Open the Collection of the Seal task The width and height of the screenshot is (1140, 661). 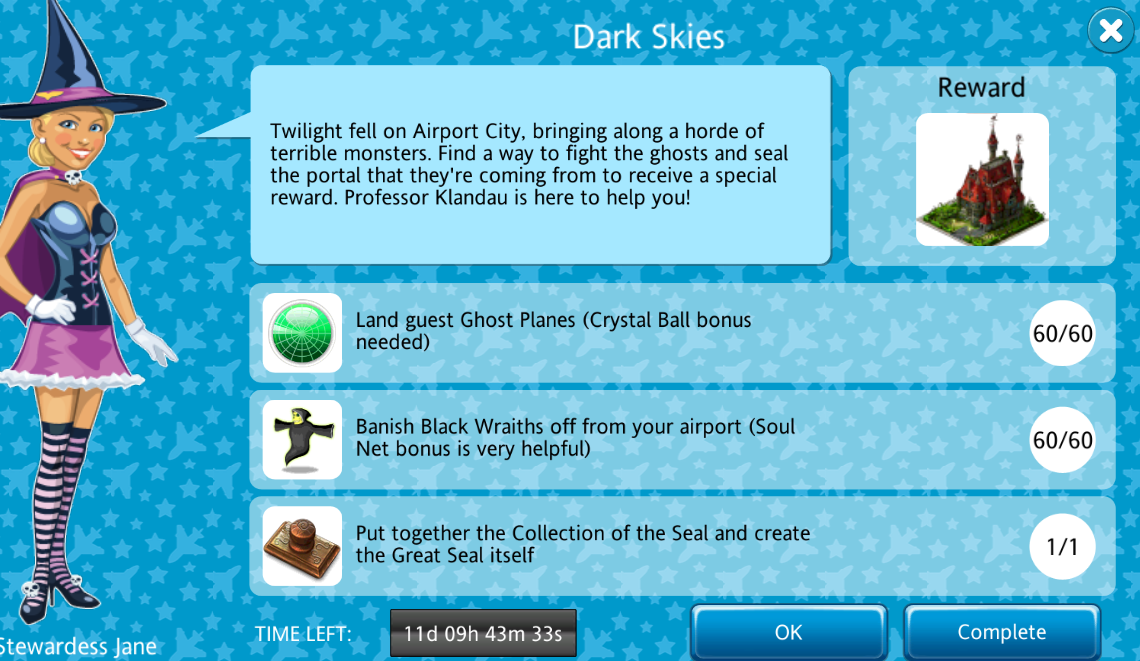point(681,545)
